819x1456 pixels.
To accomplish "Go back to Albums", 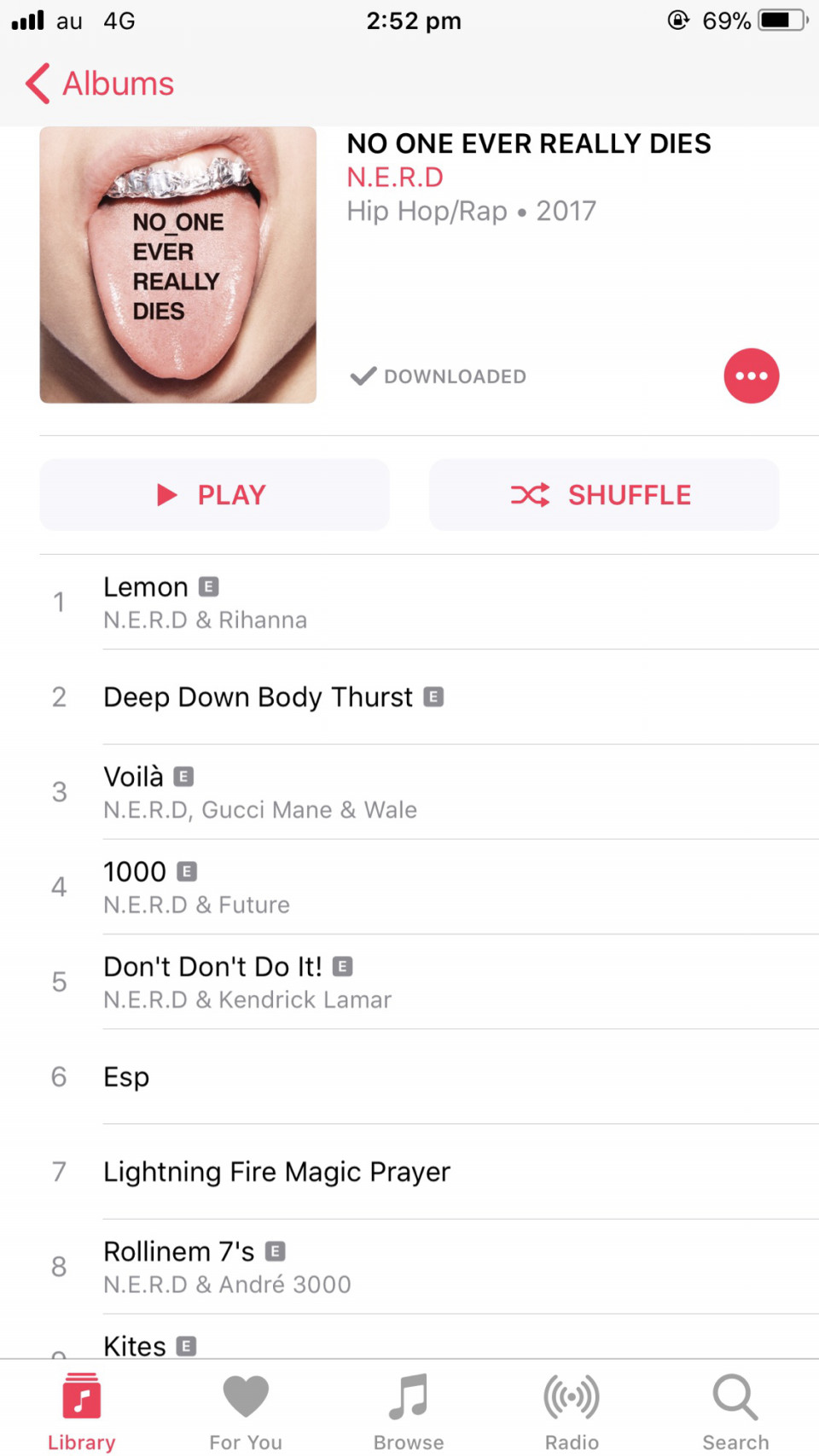I will [100, 84].
